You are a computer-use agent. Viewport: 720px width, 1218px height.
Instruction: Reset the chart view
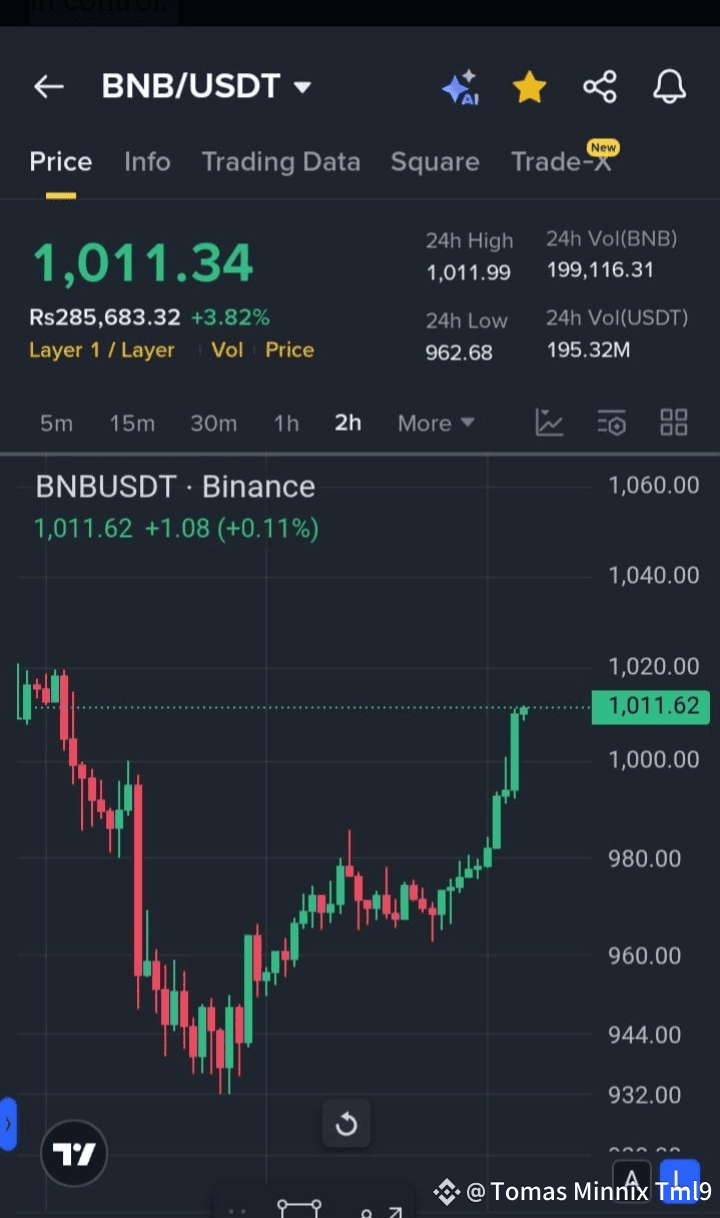point(346,1125)
